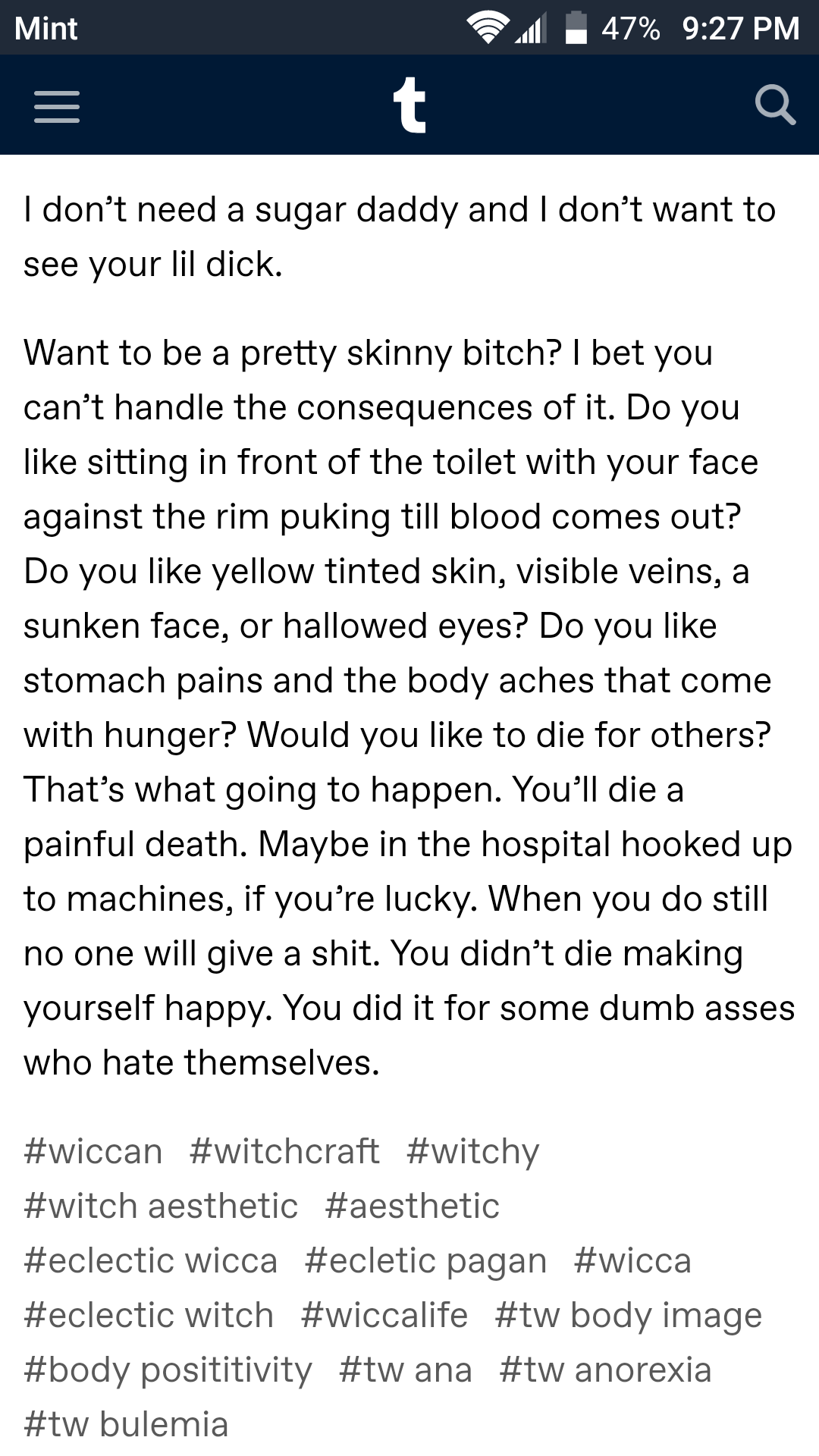This screenshot has width=819, height=1456.
Task: Open the hamburger menu
Action: (x=57, y=106)
